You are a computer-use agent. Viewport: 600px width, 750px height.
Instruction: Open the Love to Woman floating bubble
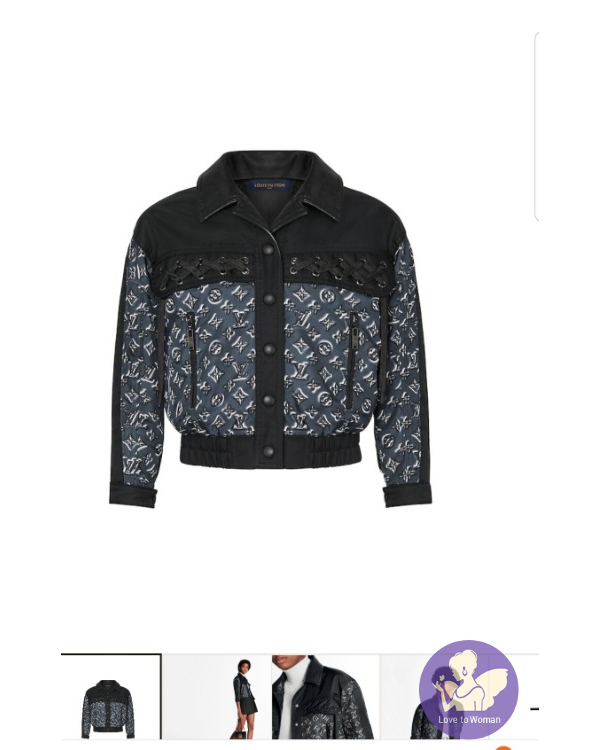click(x=468, y=690)
